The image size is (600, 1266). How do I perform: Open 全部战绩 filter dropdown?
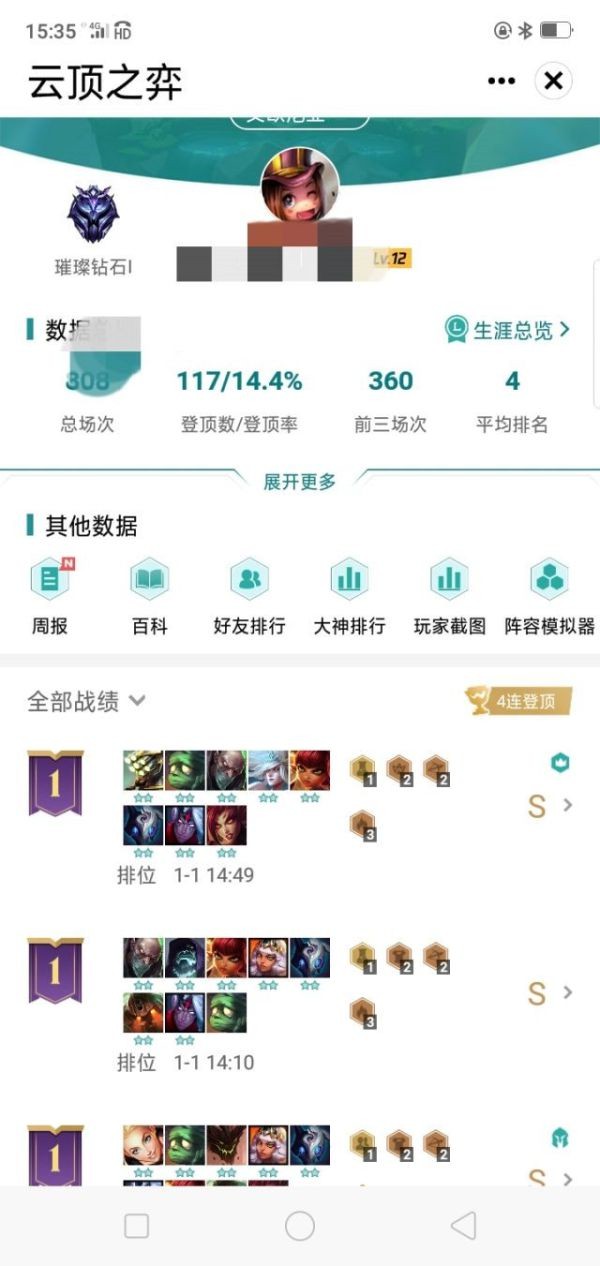(x=86, y=701)
